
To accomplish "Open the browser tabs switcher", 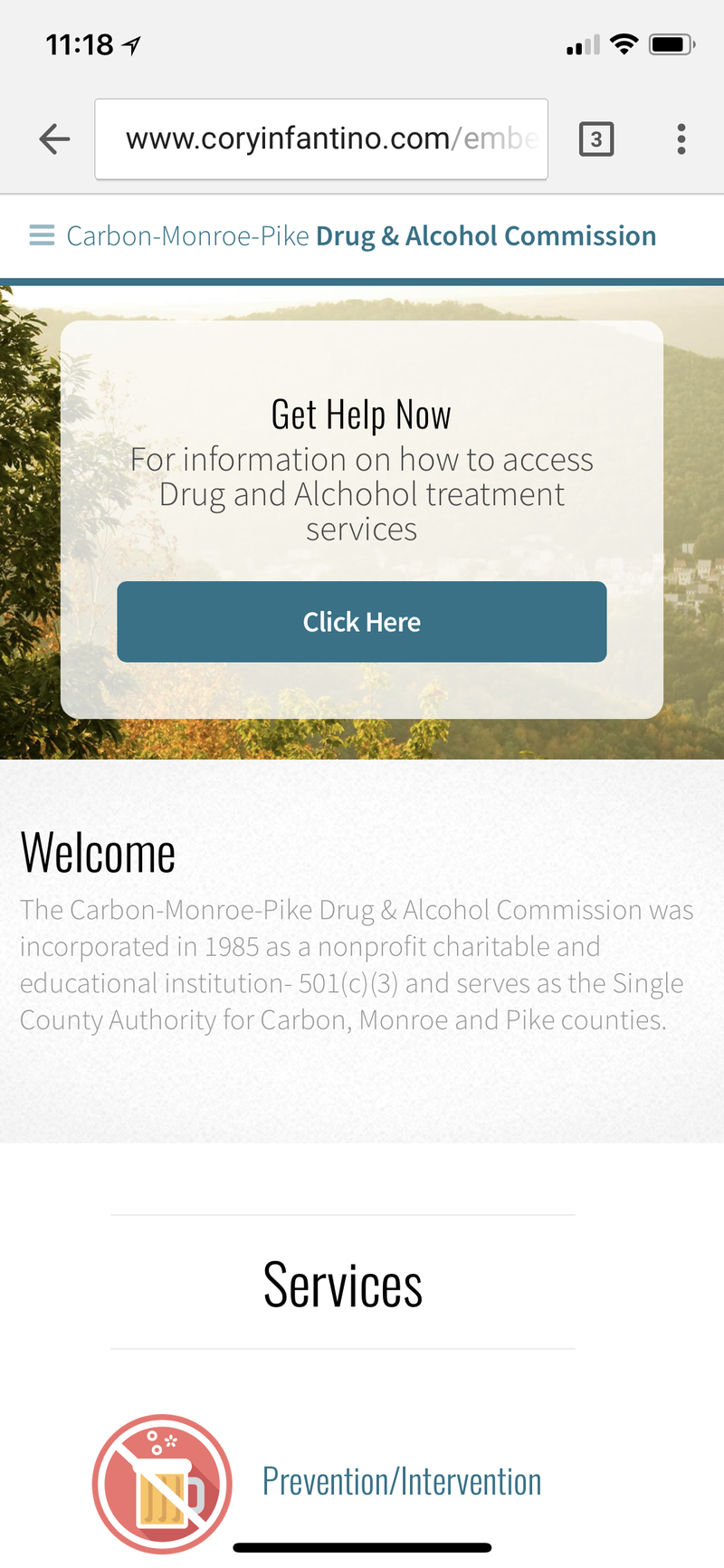I will 595,139.
